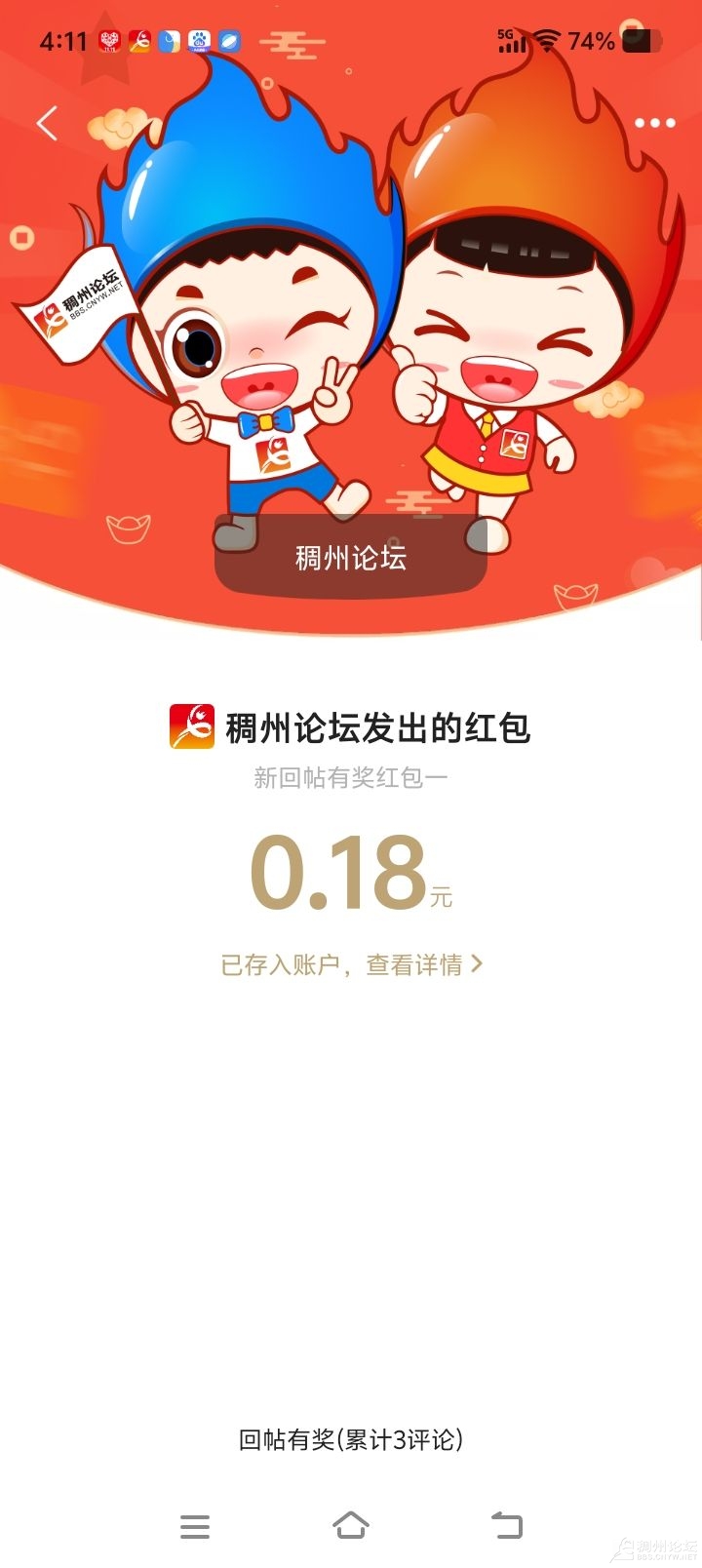702x1568 pixels.
Task: Open the system recent apps menu
Action: pyautogui.click(x=195, y=1527)
